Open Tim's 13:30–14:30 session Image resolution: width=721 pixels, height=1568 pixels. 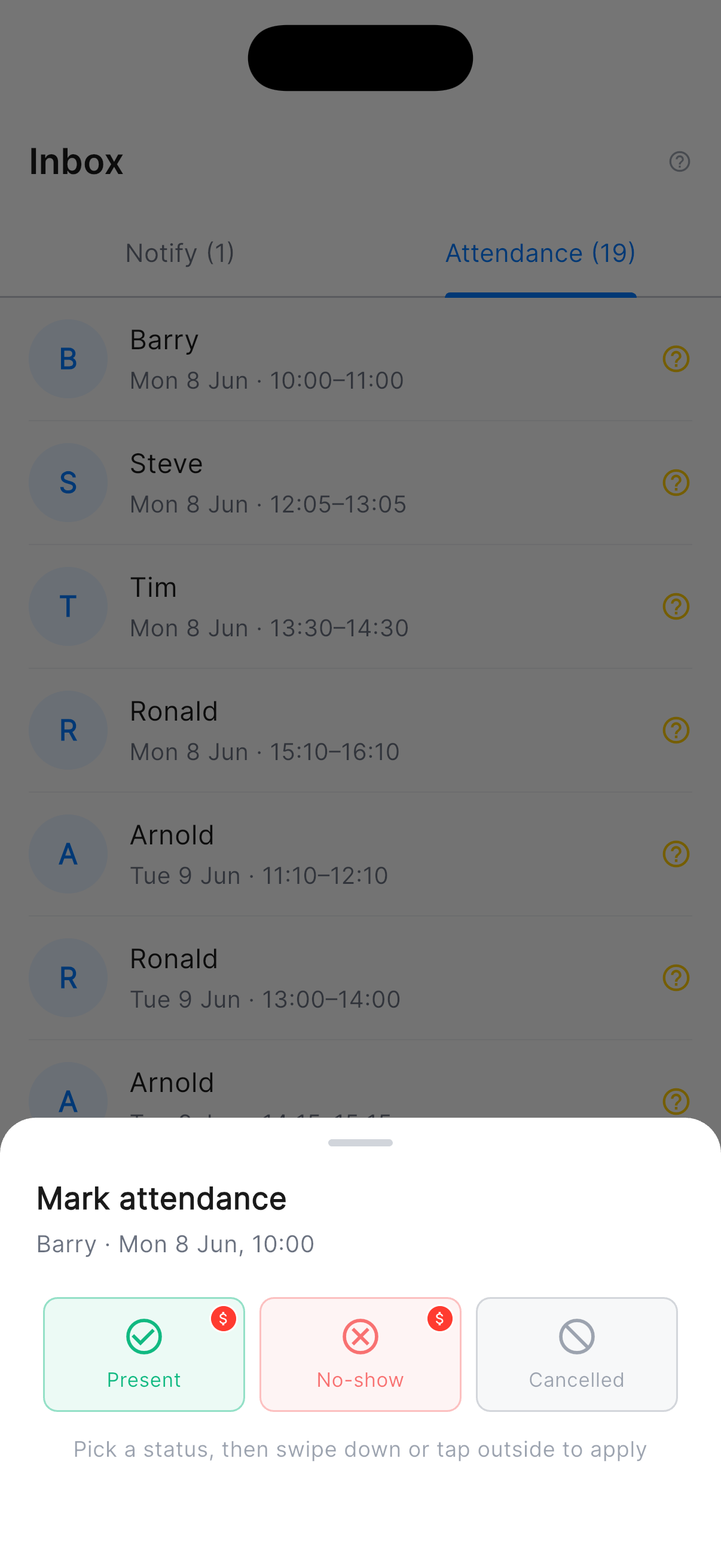click(x=360, y=606)
